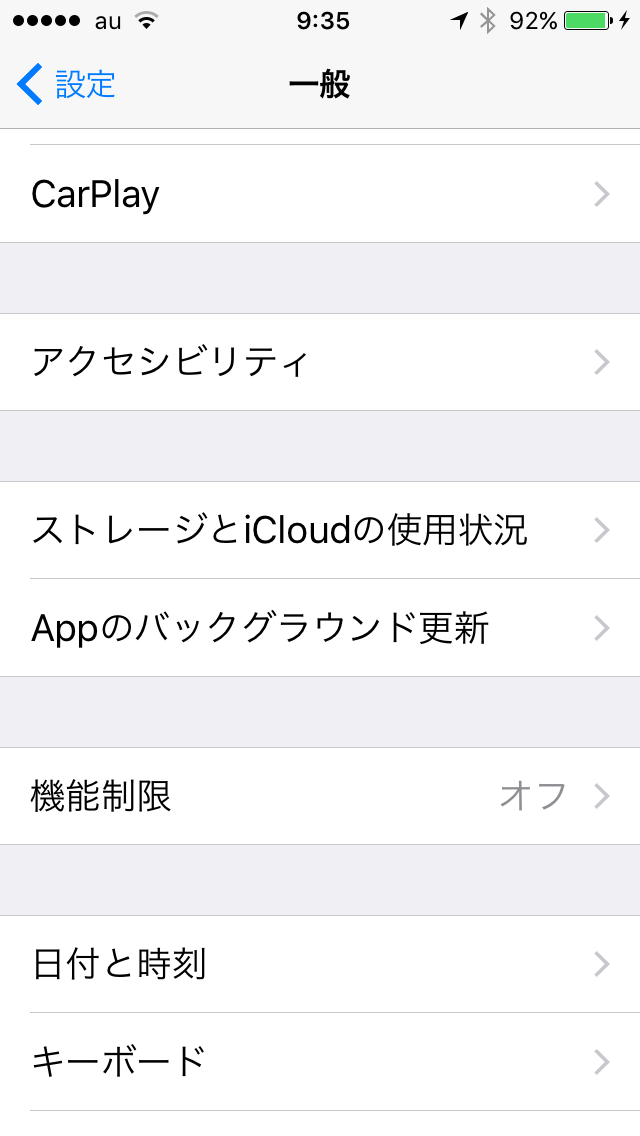Open アクセシビリティ settings

coord(320,362)
